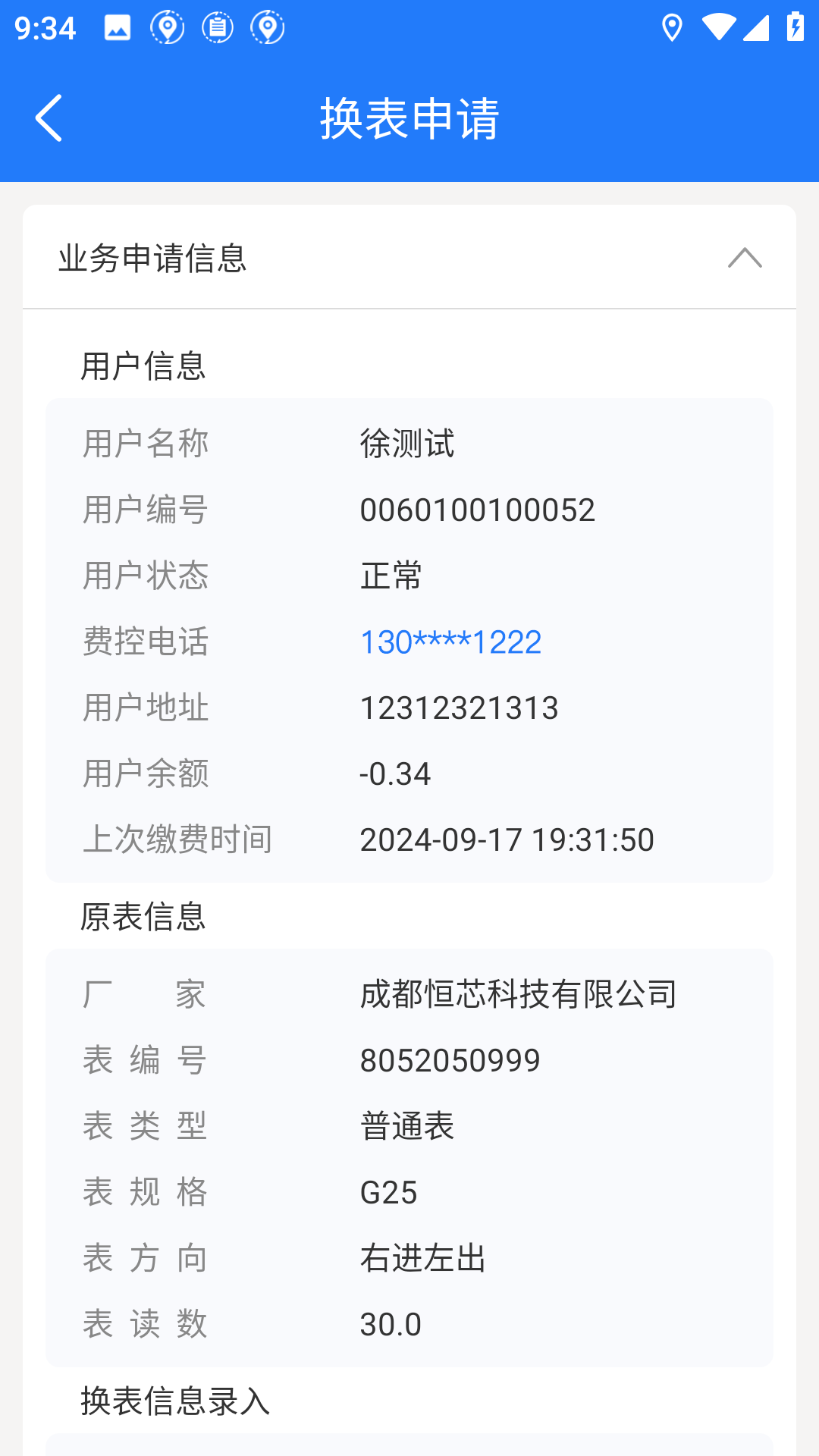
Task: Select the 用户信息 section header
Action: coord(144,366)
